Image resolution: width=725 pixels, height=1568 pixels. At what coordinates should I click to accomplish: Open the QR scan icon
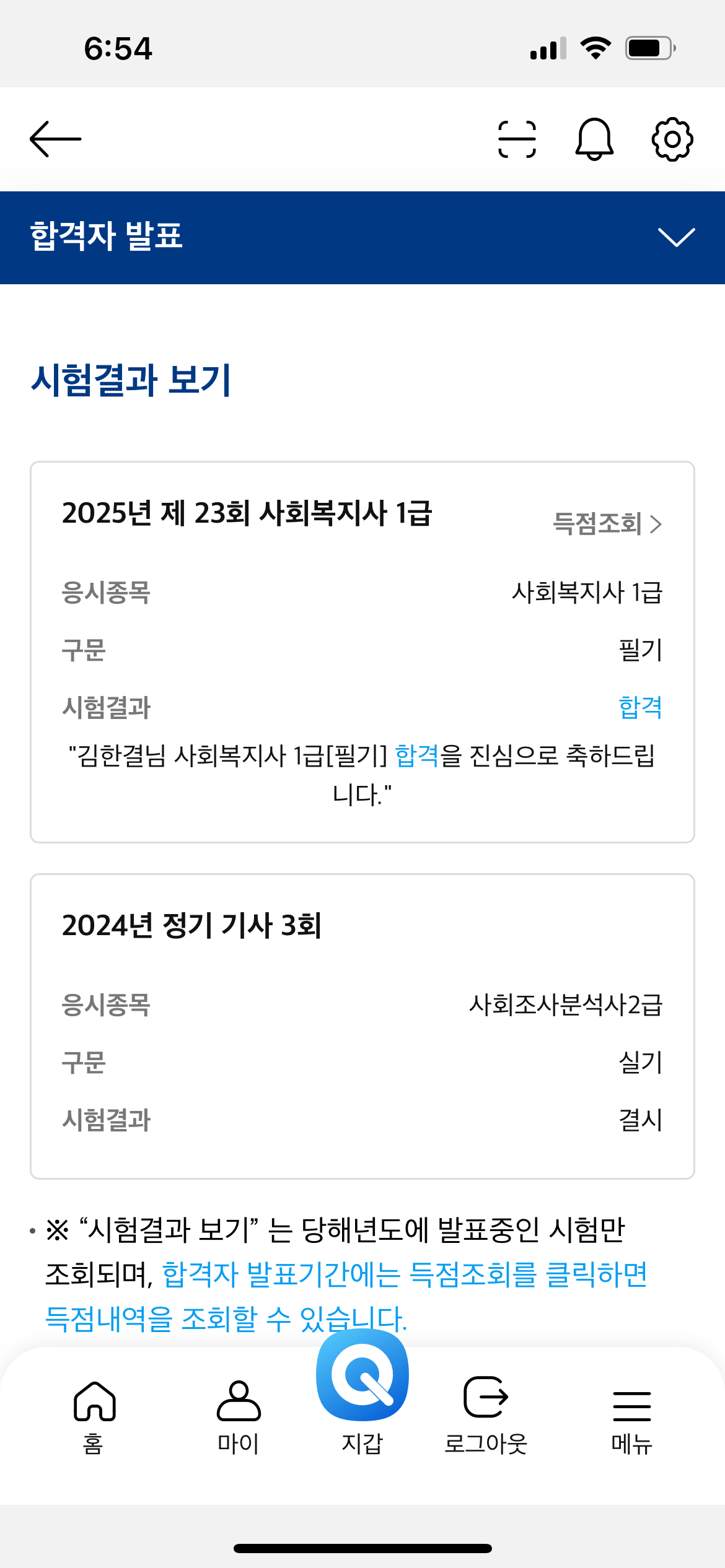517,139
